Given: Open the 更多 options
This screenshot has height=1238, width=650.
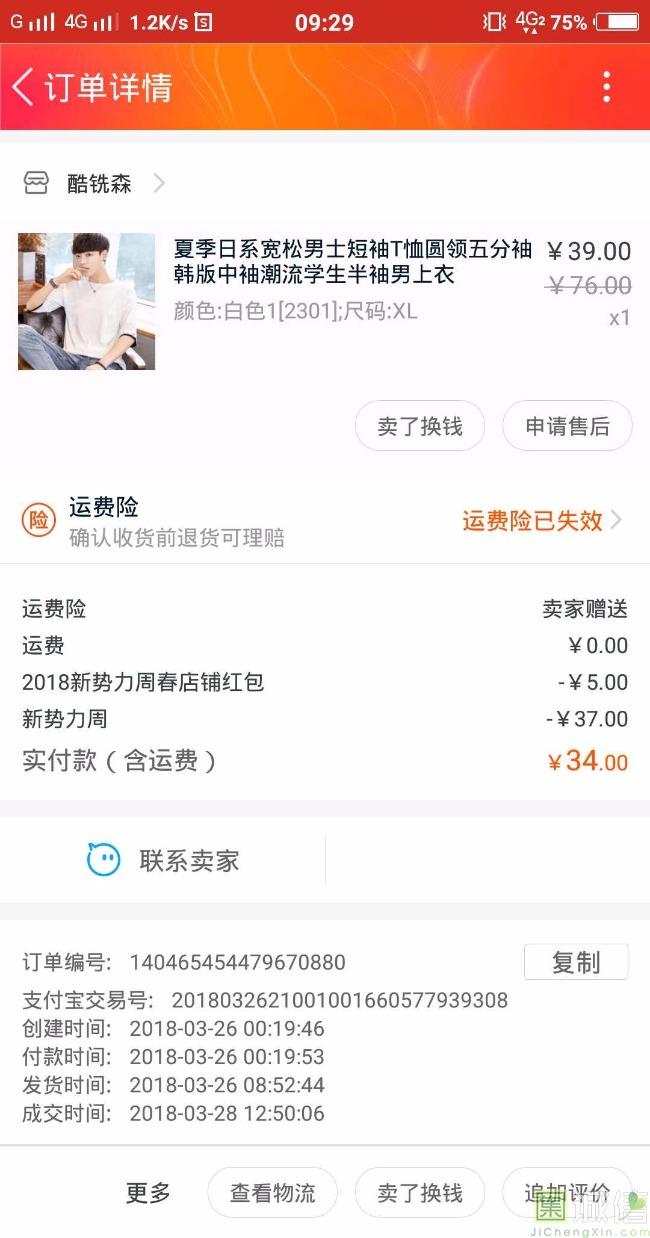Looking at the screenshot, I should coord(148,1192).
